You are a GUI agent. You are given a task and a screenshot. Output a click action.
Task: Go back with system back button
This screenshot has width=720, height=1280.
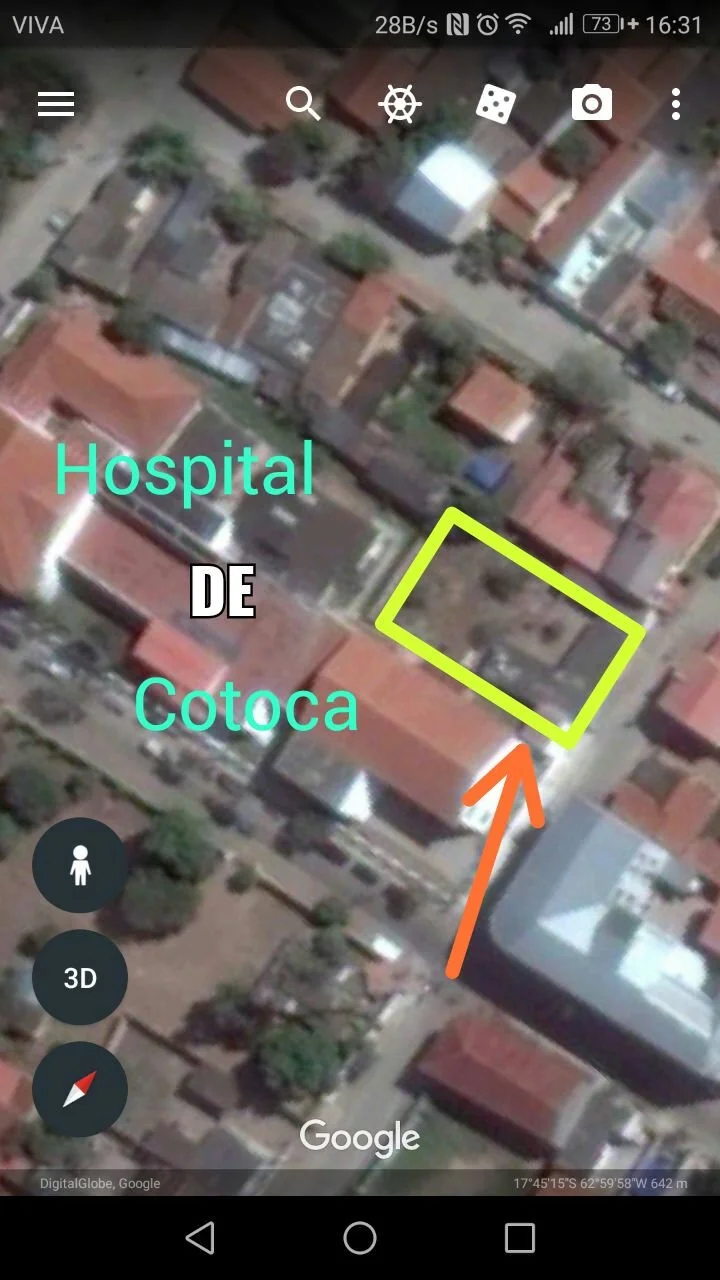(x=200, y=1238)
